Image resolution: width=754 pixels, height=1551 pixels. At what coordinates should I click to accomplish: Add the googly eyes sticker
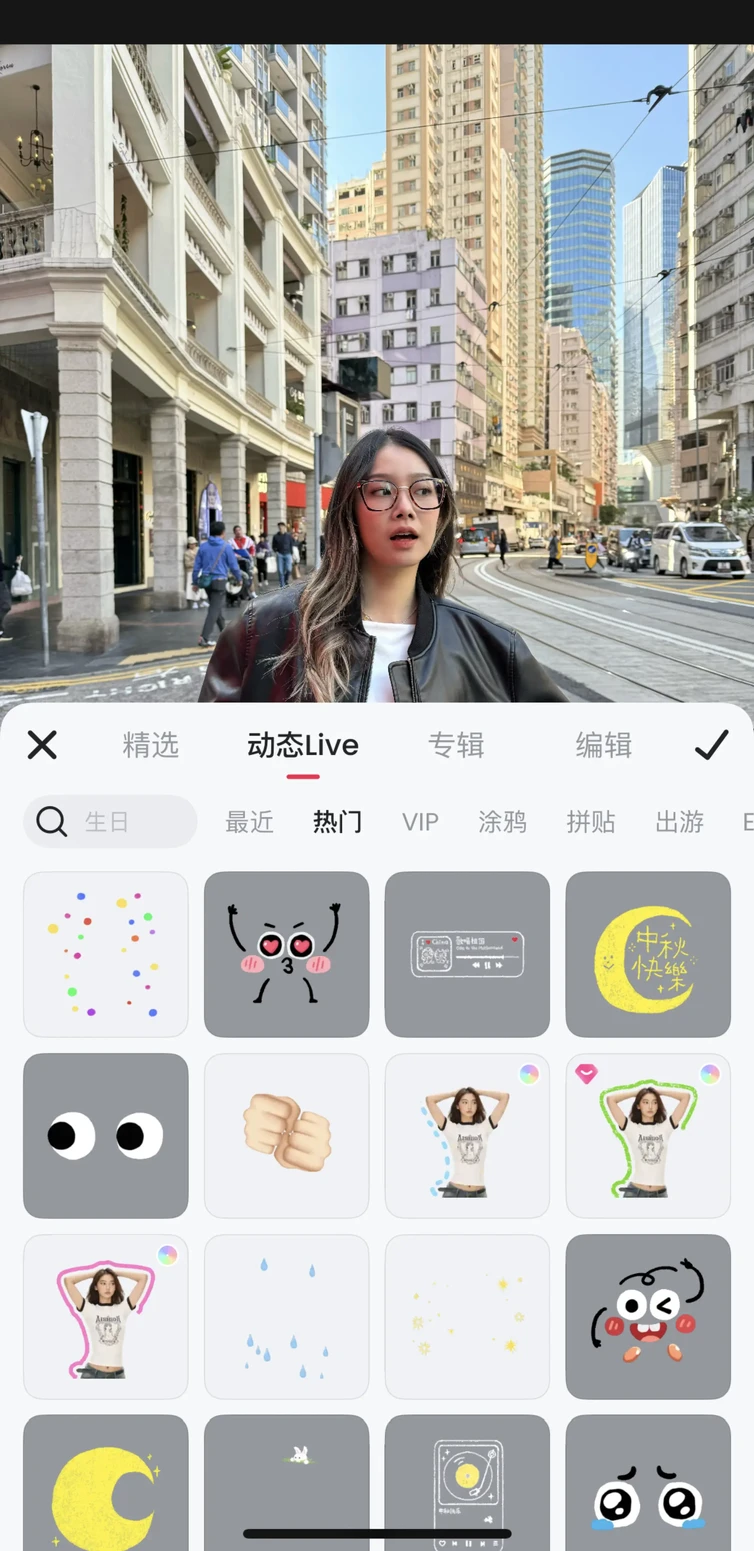[106, 1135]
